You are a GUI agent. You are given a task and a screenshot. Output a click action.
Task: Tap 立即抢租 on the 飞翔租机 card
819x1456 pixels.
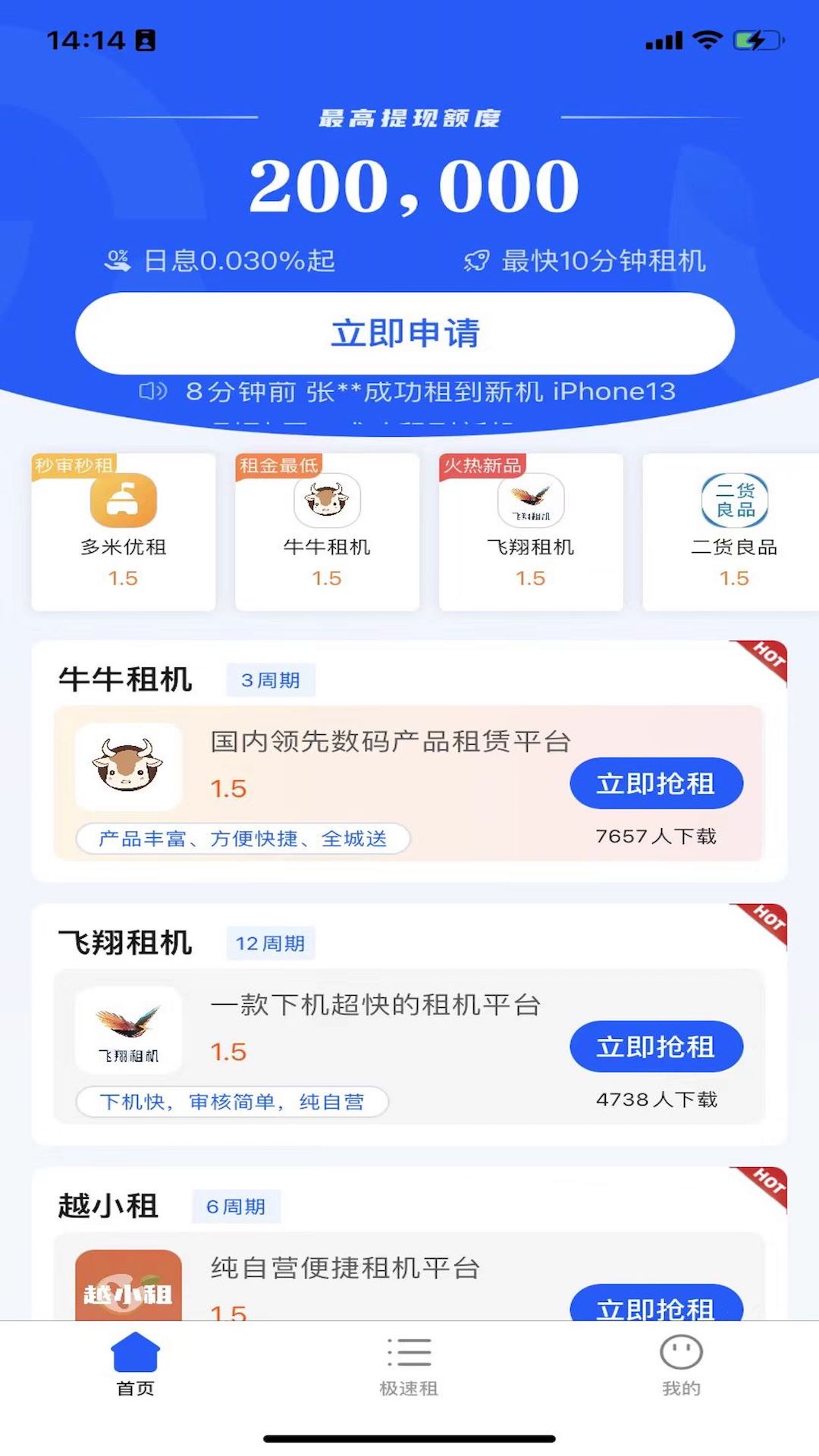point(656,1046)
